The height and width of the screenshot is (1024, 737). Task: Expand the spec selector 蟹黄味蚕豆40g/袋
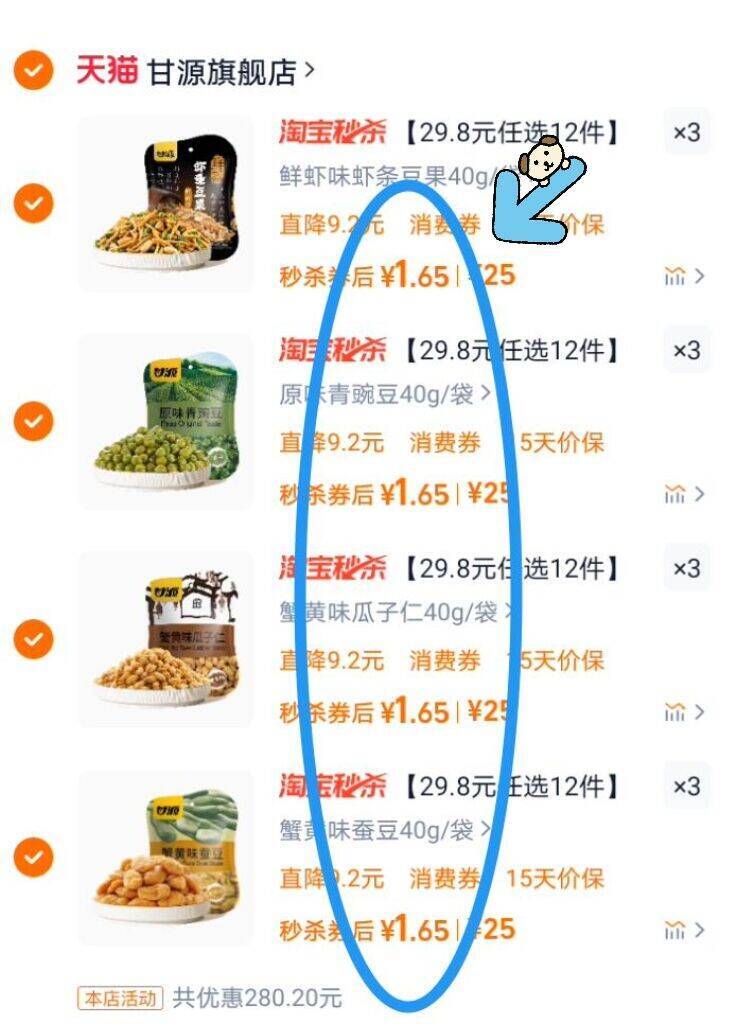point(385,829)
